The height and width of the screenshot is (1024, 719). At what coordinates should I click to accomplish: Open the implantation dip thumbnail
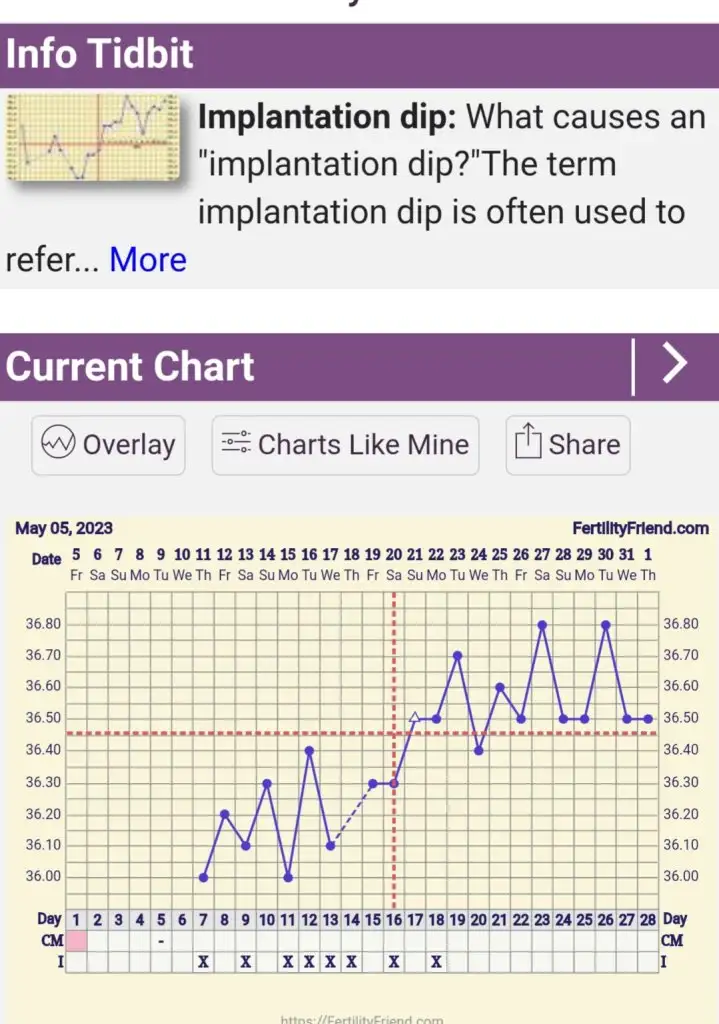click(x=93, y=138)
